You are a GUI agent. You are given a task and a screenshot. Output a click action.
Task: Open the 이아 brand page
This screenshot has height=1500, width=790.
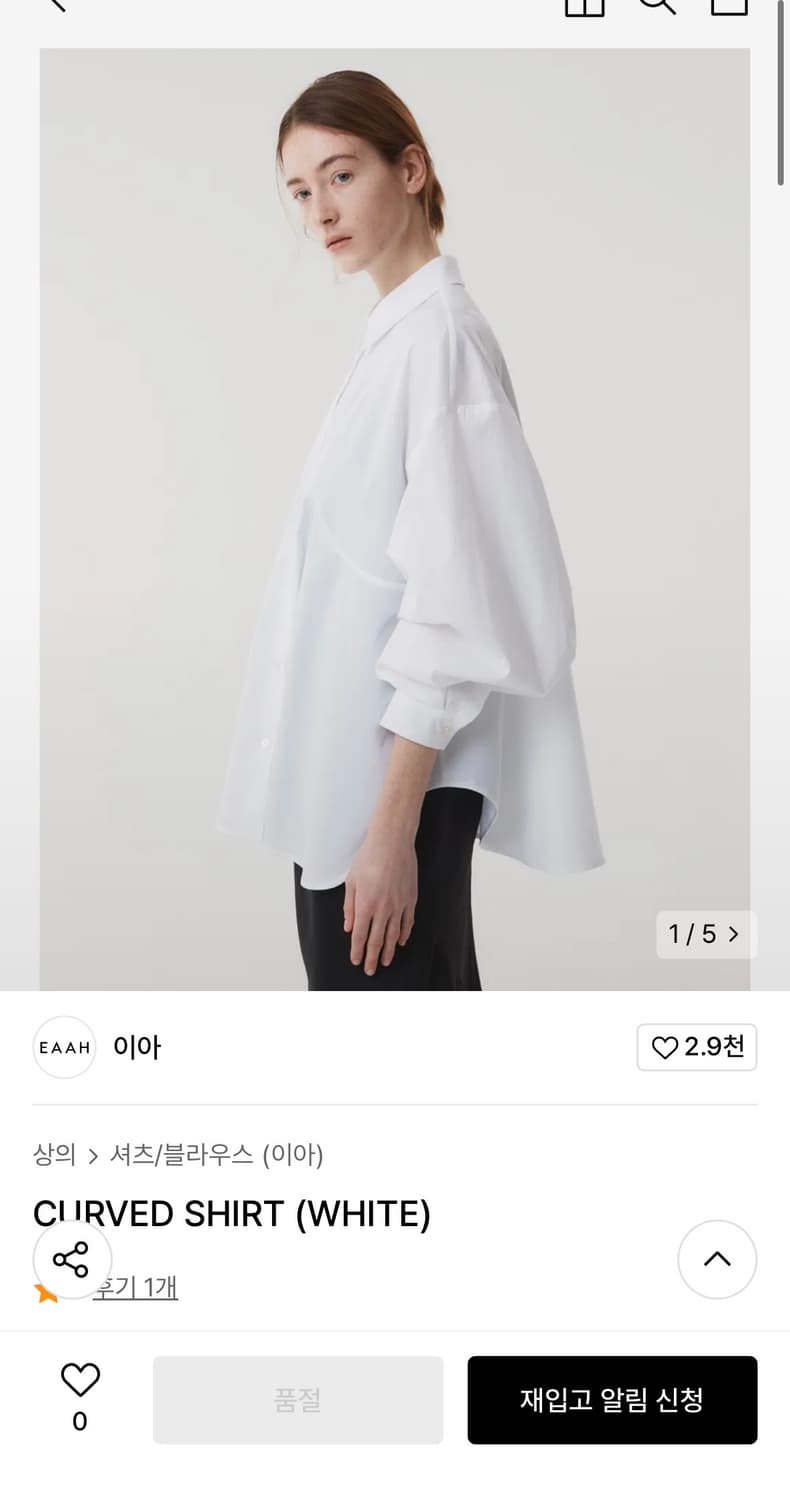tap(137, 1047)
